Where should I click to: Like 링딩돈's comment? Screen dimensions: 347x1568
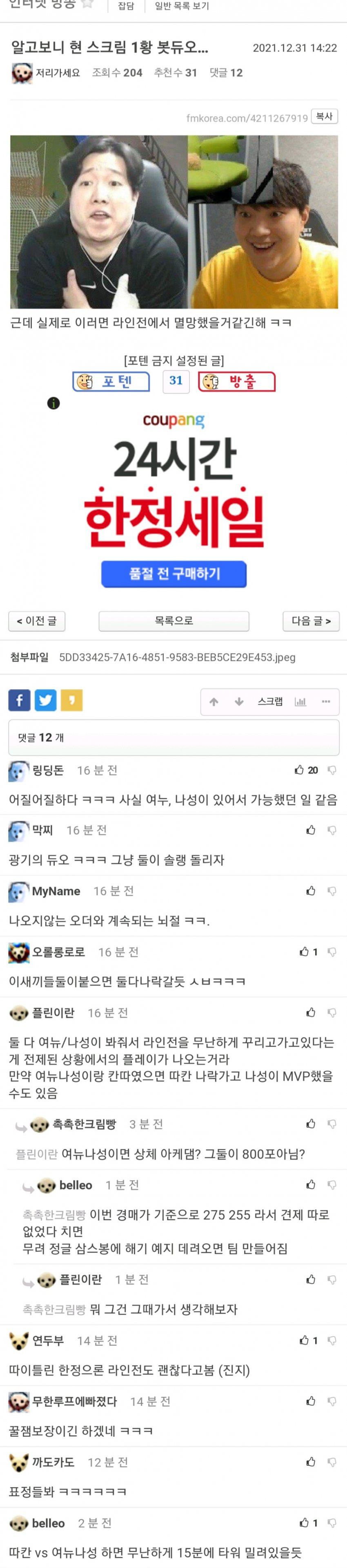point(299,770)
